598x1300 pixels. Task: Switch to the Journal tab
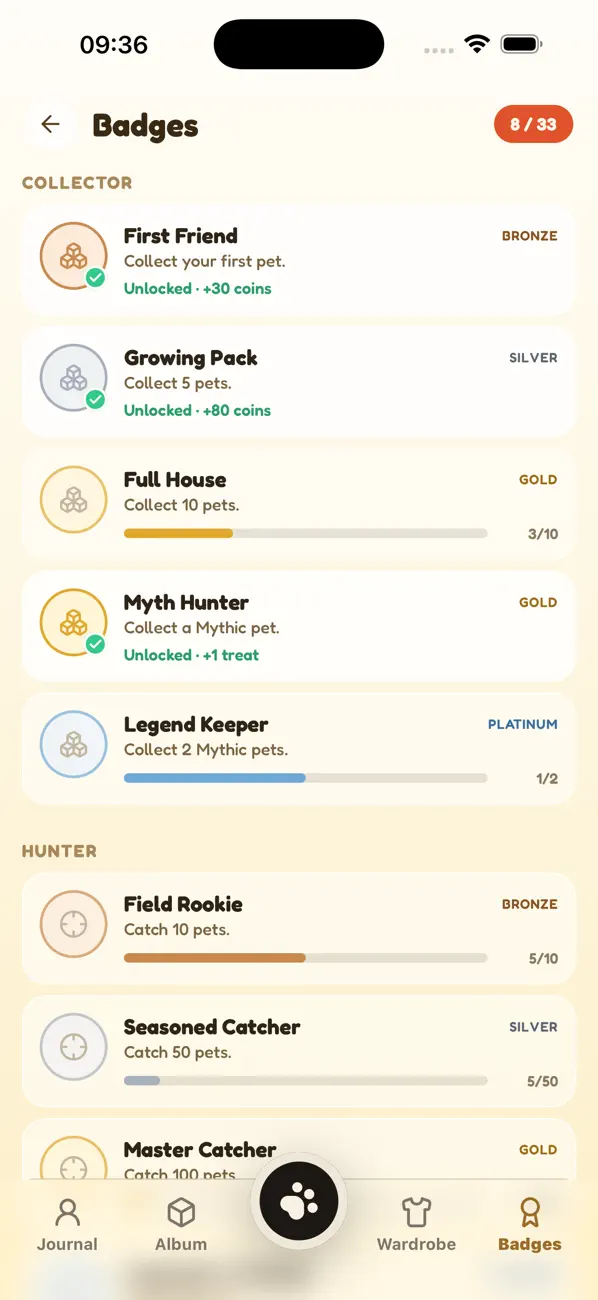click(x=67, y=1226)
